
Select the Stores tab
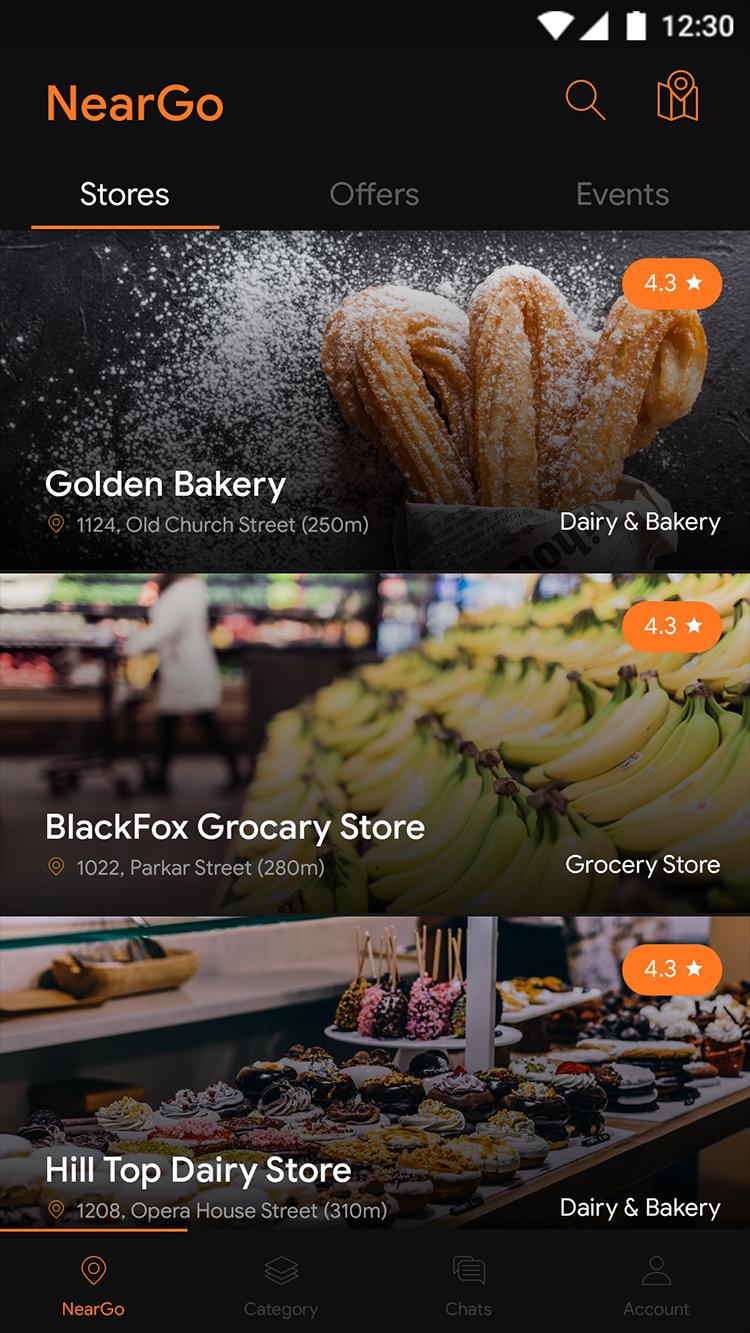pos(124,194)
